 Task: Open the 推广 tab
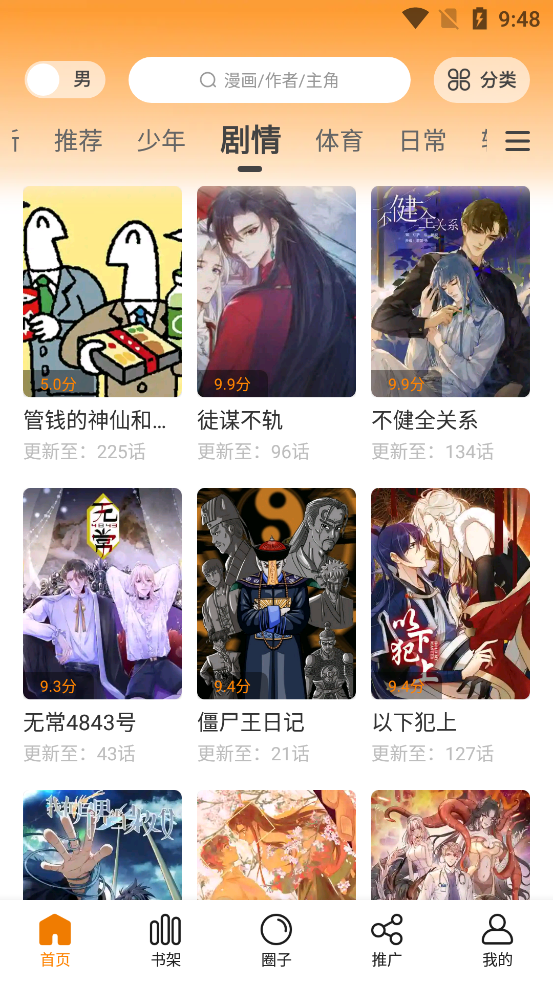coord(387,940)
